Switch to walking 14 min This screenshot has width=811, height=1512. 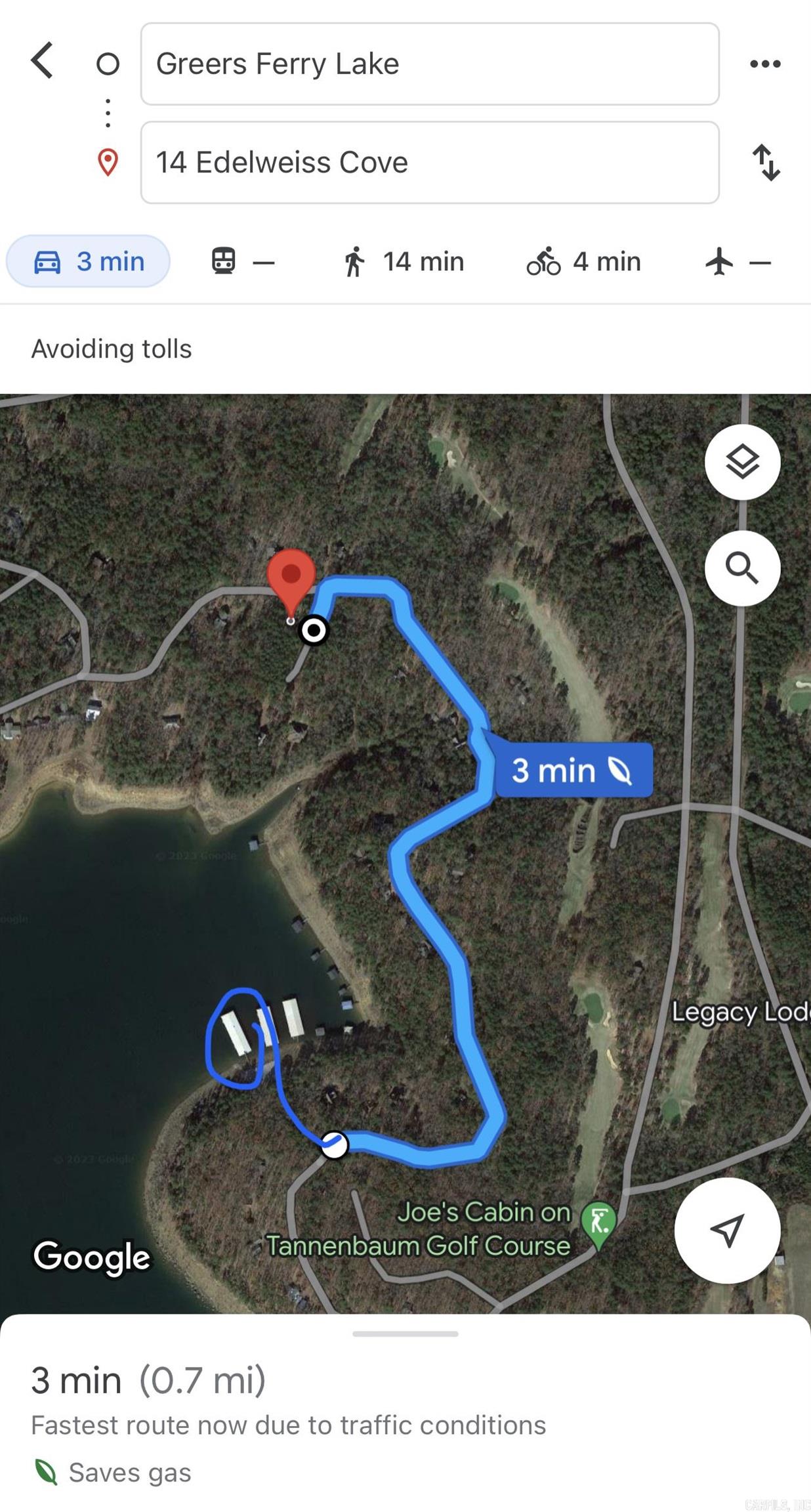coord(404,261)
